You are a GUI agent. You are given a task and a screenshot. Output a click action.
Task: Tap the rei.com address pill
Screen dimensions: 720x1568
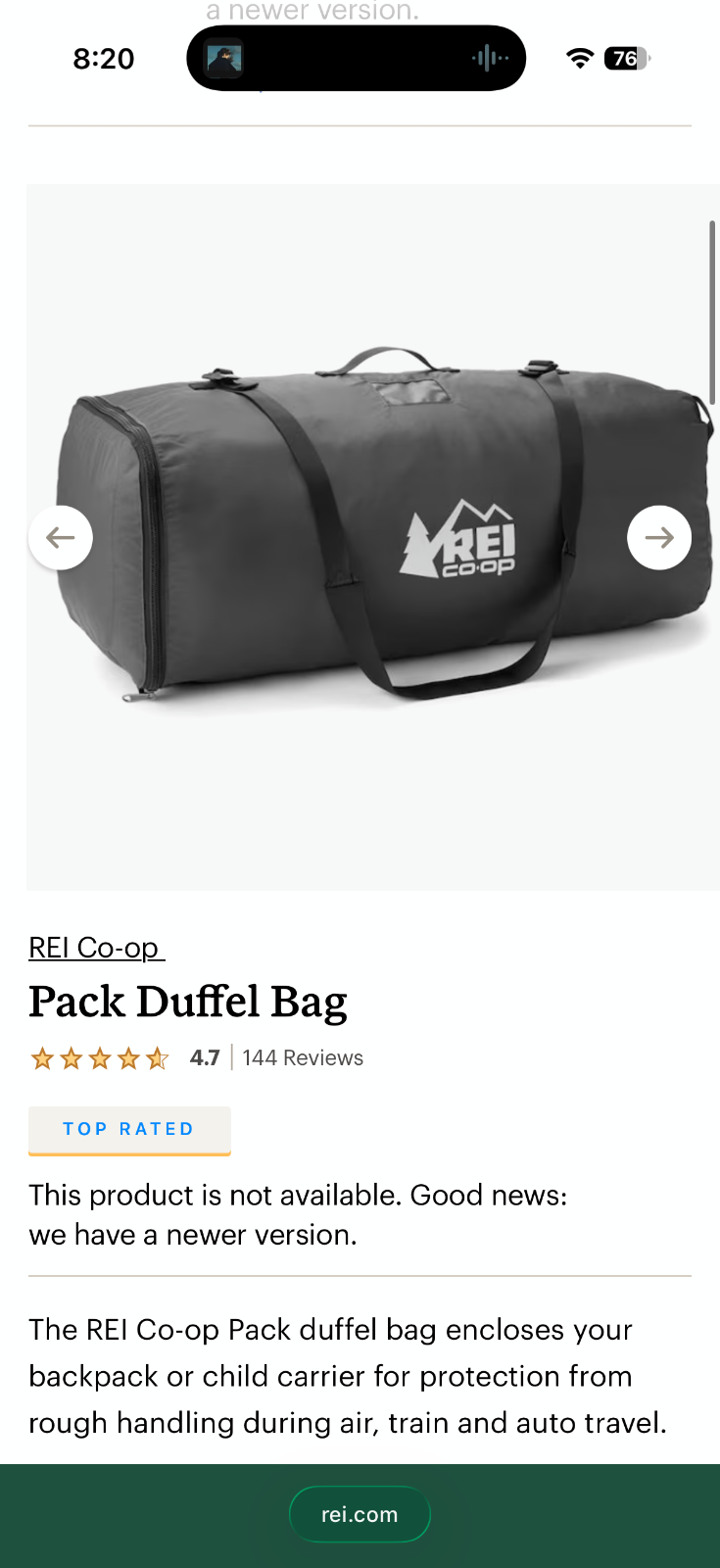[360, 1514]
